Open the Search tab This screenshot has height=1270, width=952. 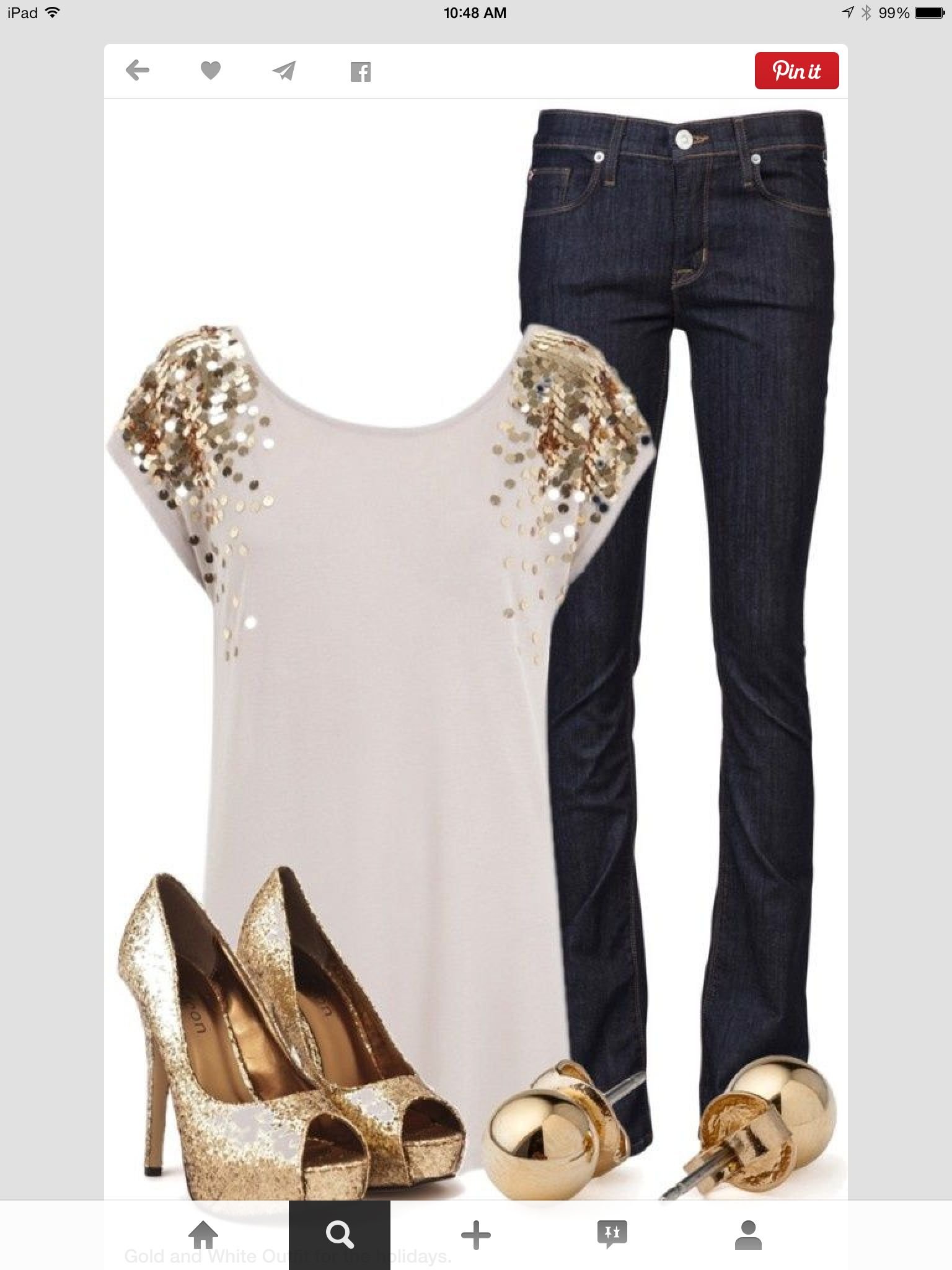coord(340,1235)
